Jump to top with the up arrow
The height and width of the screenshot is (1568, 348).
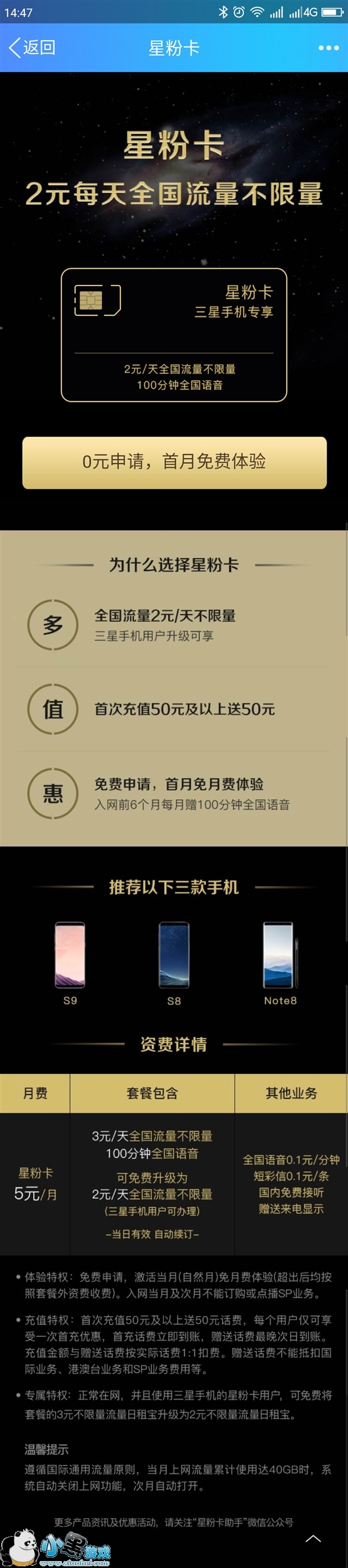pyautogui.click(x=313, y=1538)
